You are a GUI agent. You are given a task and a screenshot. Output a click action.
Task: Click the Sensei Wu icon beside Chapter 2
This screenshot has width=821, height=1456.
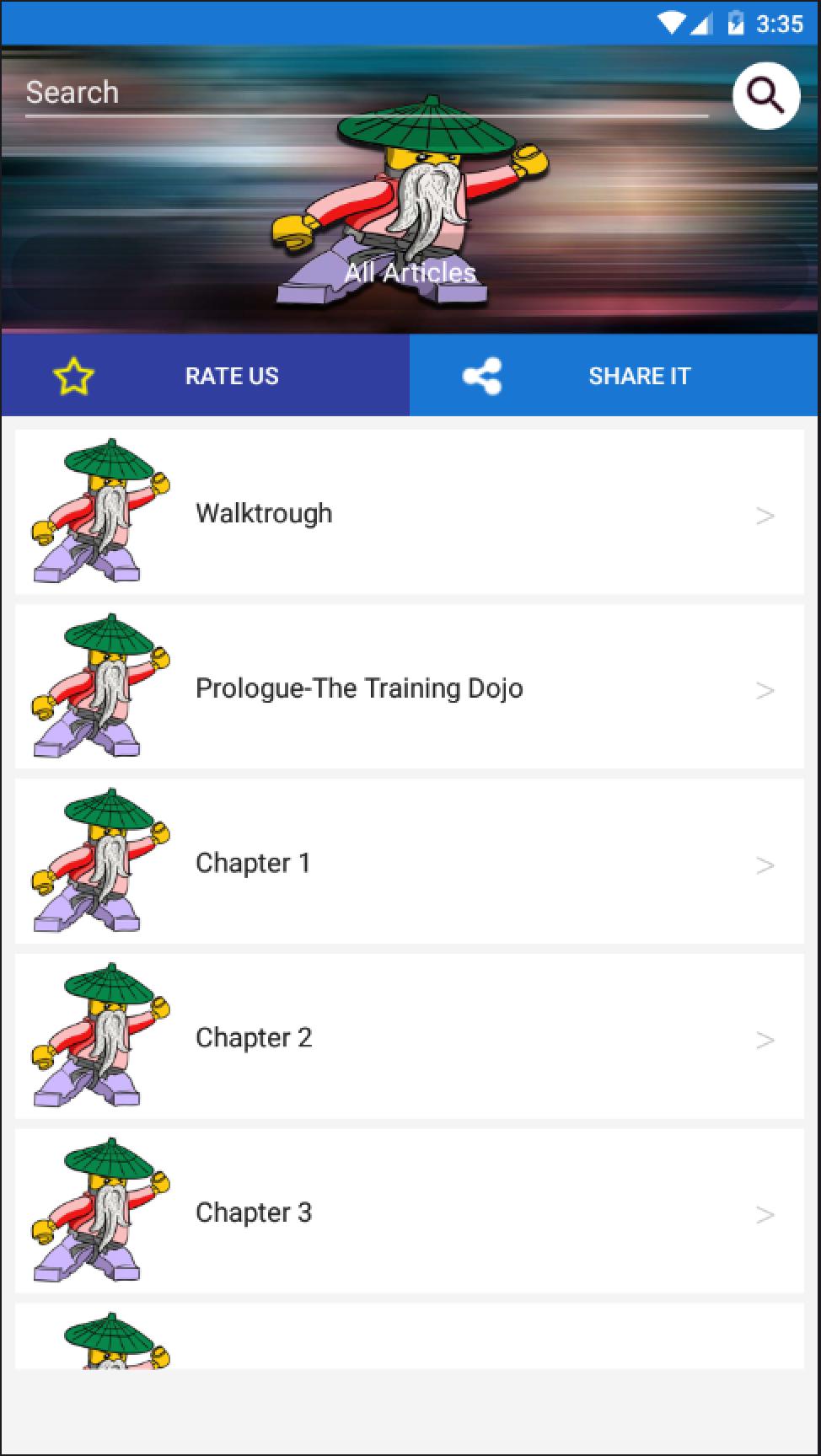pyautogui.click(x=101, y=1036)
